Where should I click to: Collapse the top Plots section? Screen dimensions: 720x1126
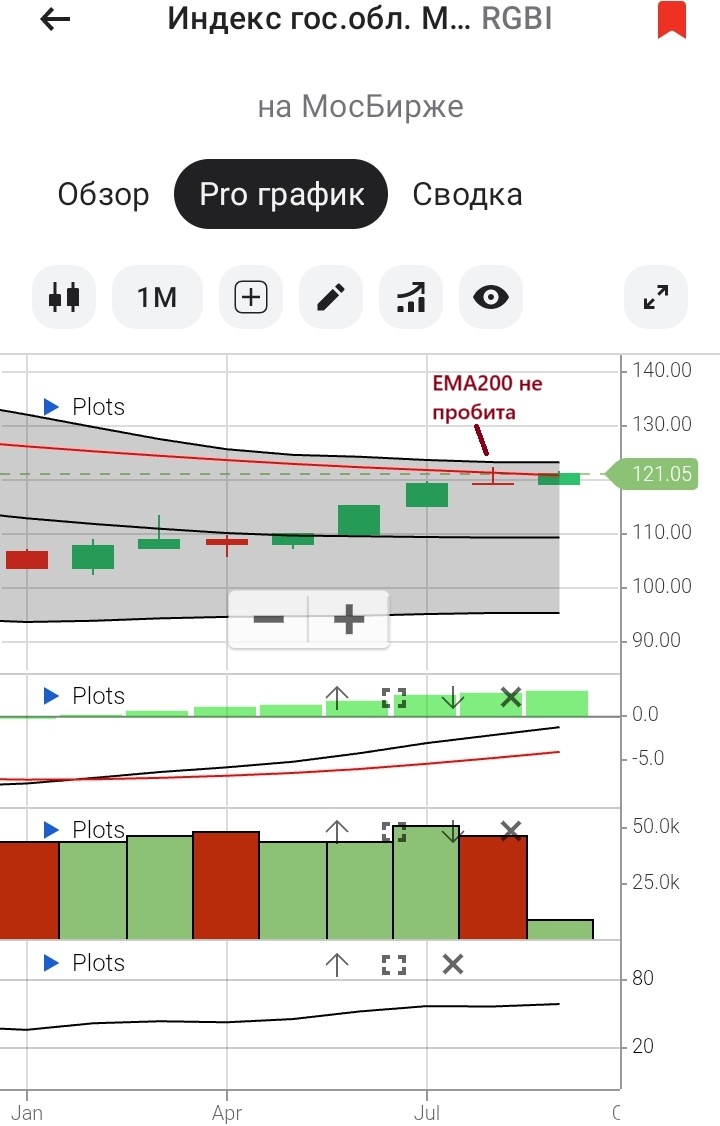(x=48, y=406)
